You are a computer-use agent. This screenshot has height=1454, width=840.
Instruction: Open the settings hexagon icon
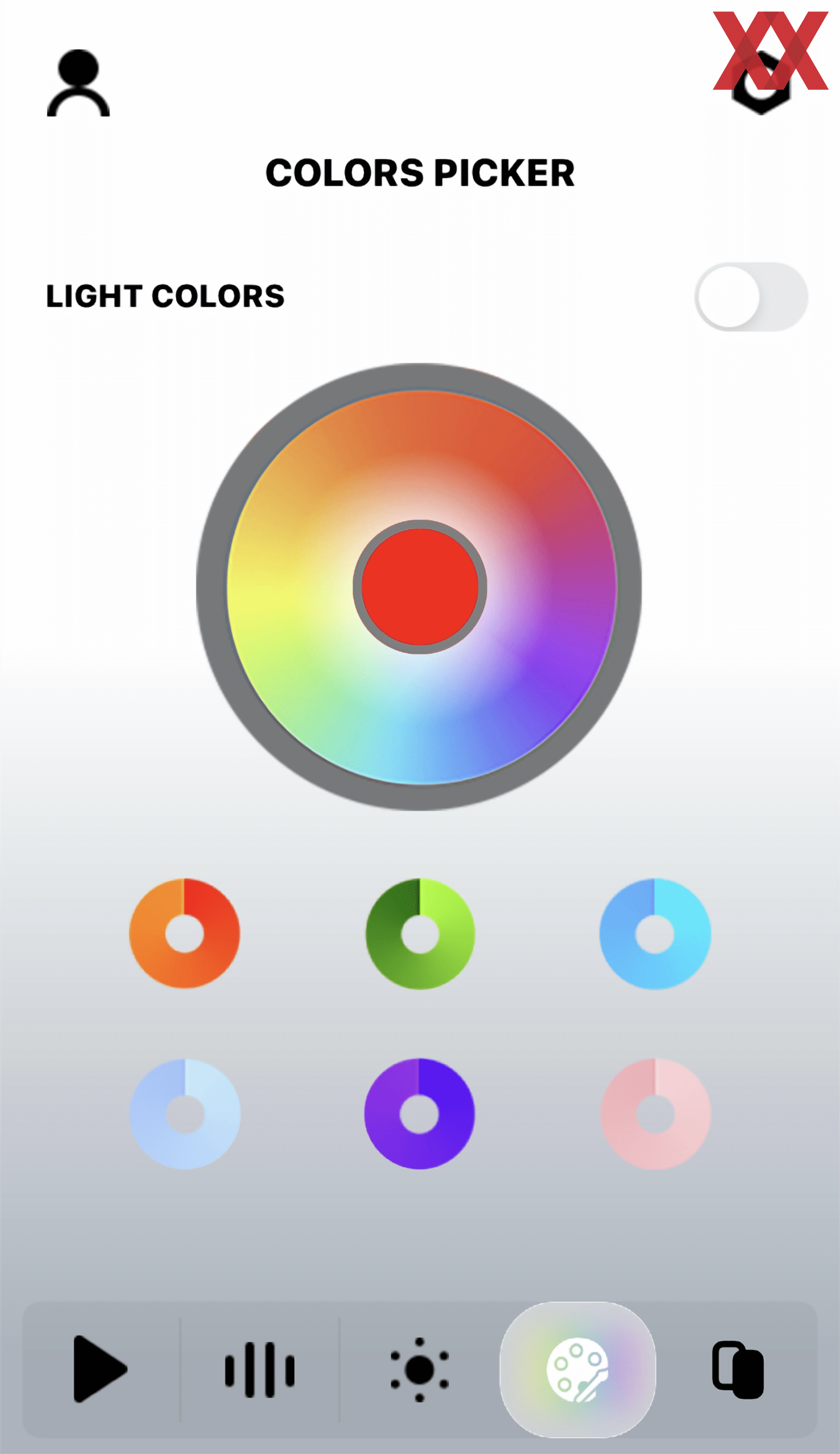click(x=761, y=83)
